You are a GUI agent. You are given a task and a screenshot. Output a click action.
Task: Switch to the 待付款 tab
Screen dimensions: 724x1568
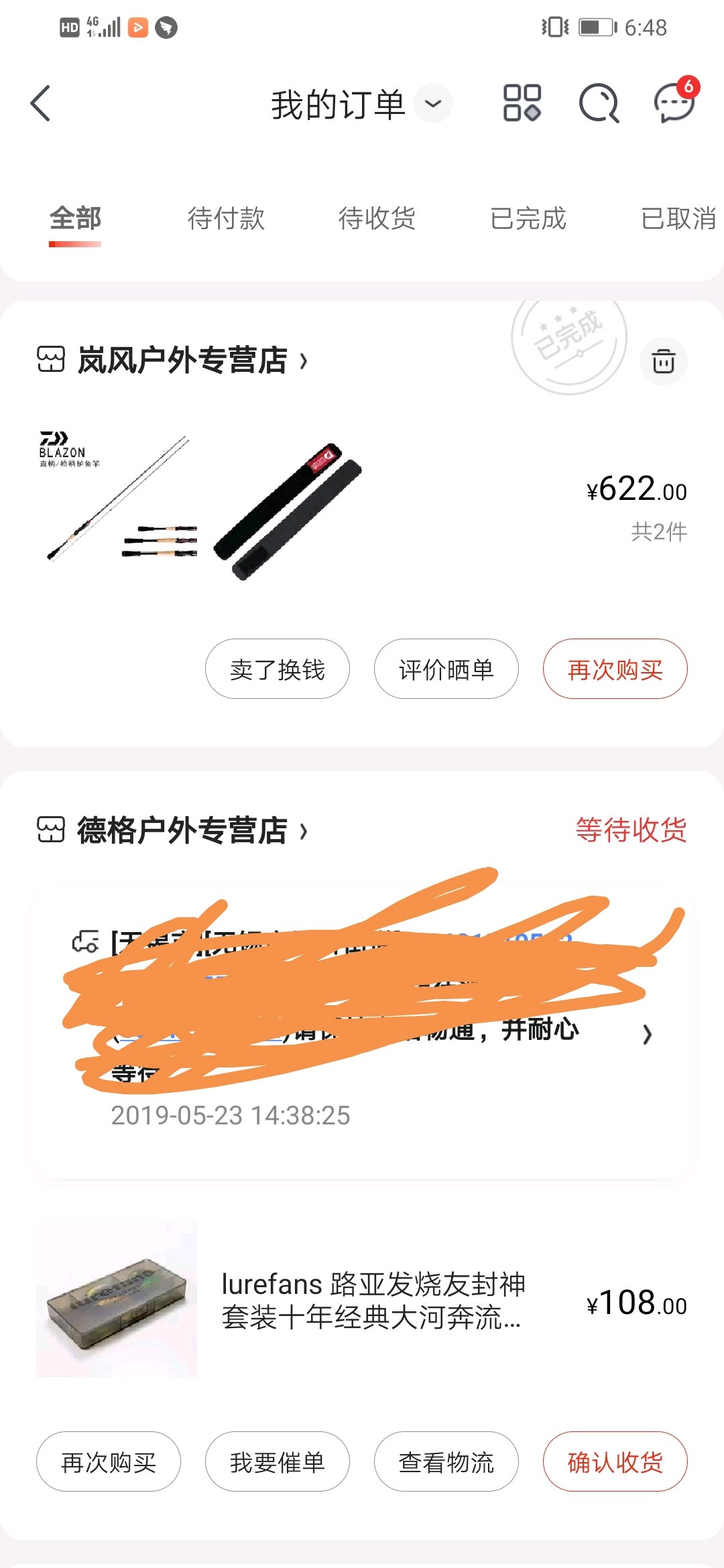point(226,219)
